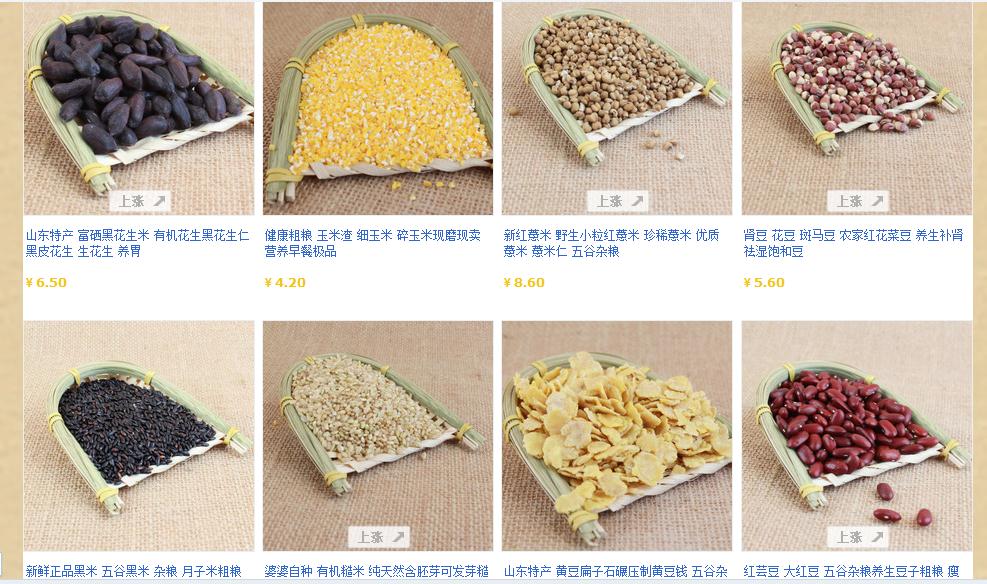
Task: Tap 上涨 on the black peanut photo
Action: (139, 201)
